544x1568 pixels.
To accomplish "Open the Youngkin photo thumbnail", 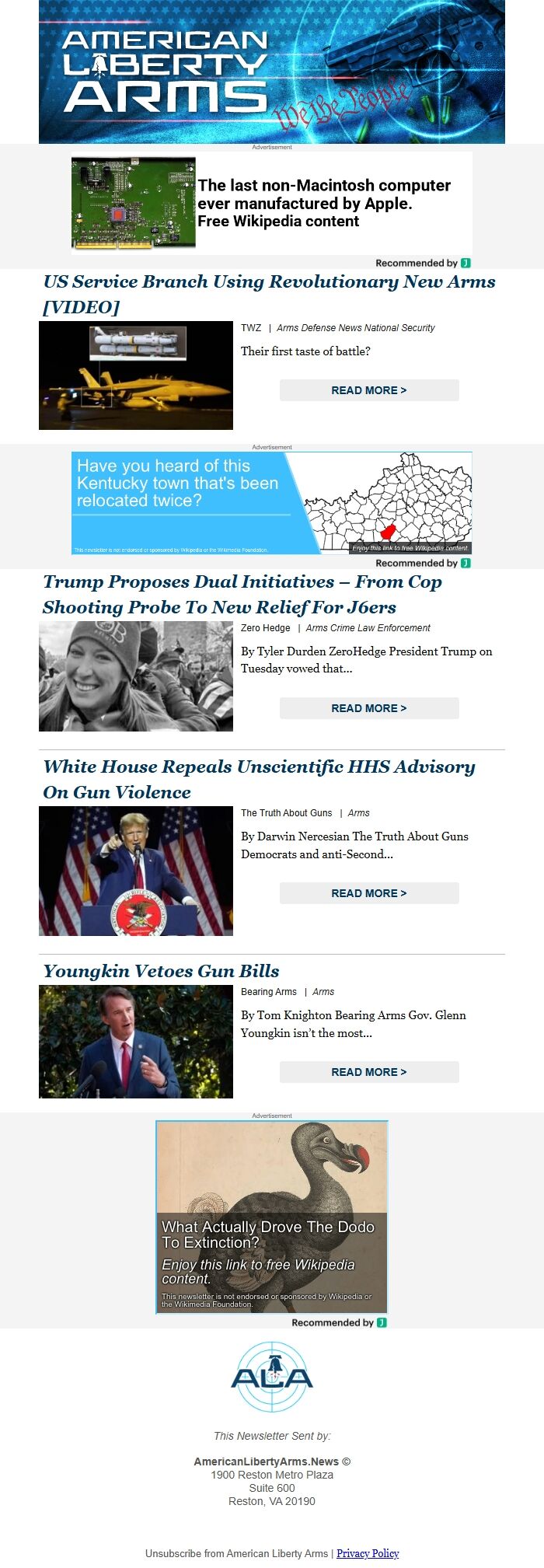I will point(136,1042).
